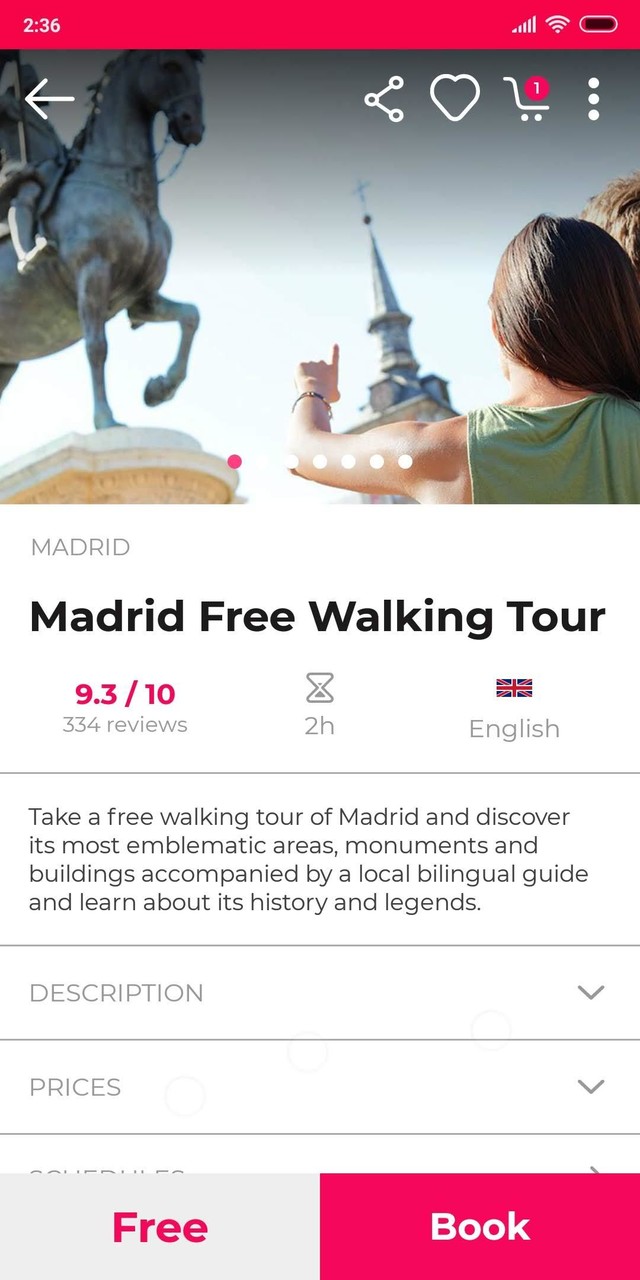This screenshot has height=1280, width=640.
Task: Tap the Book button
Action: pos(480,1227)
